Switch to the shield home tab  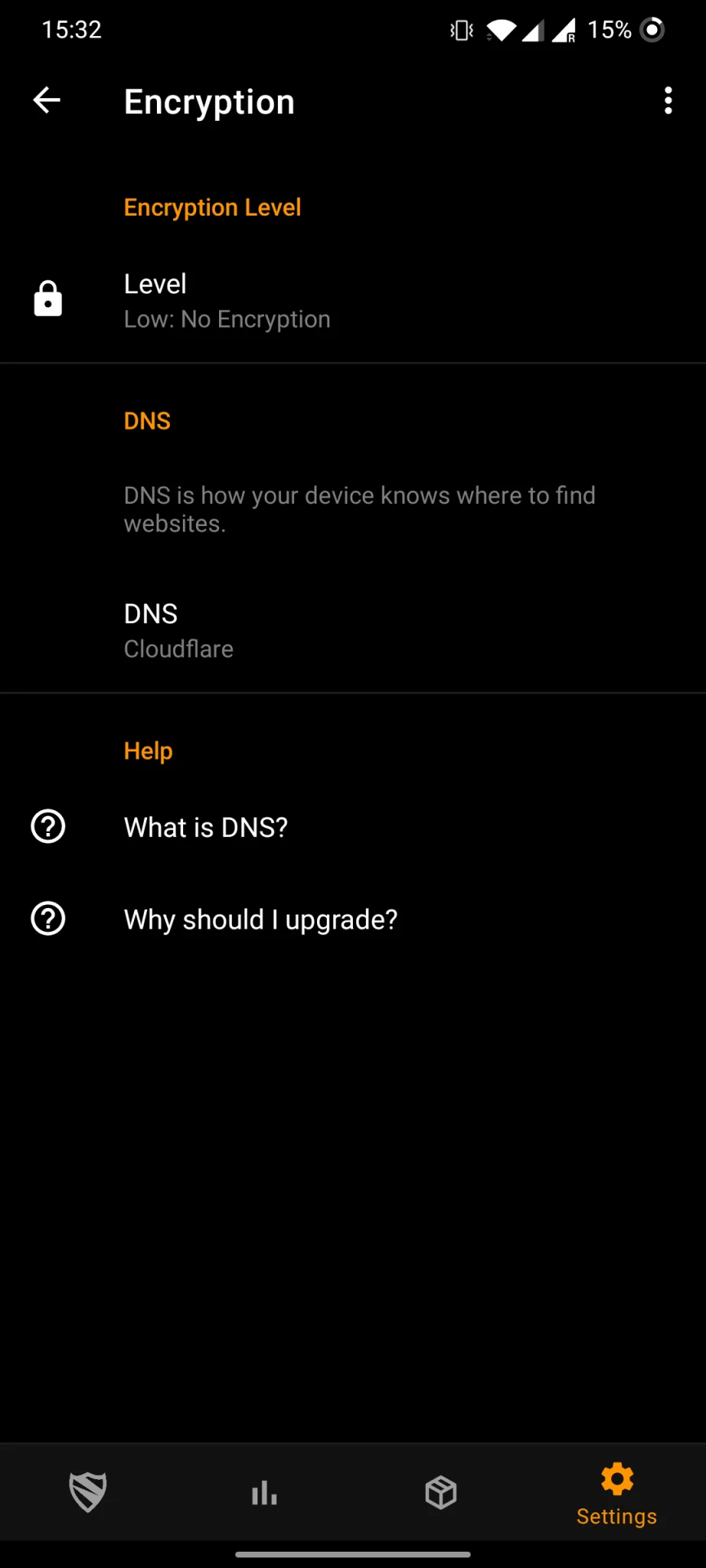pyautogui.click(x=88, y=1493)
